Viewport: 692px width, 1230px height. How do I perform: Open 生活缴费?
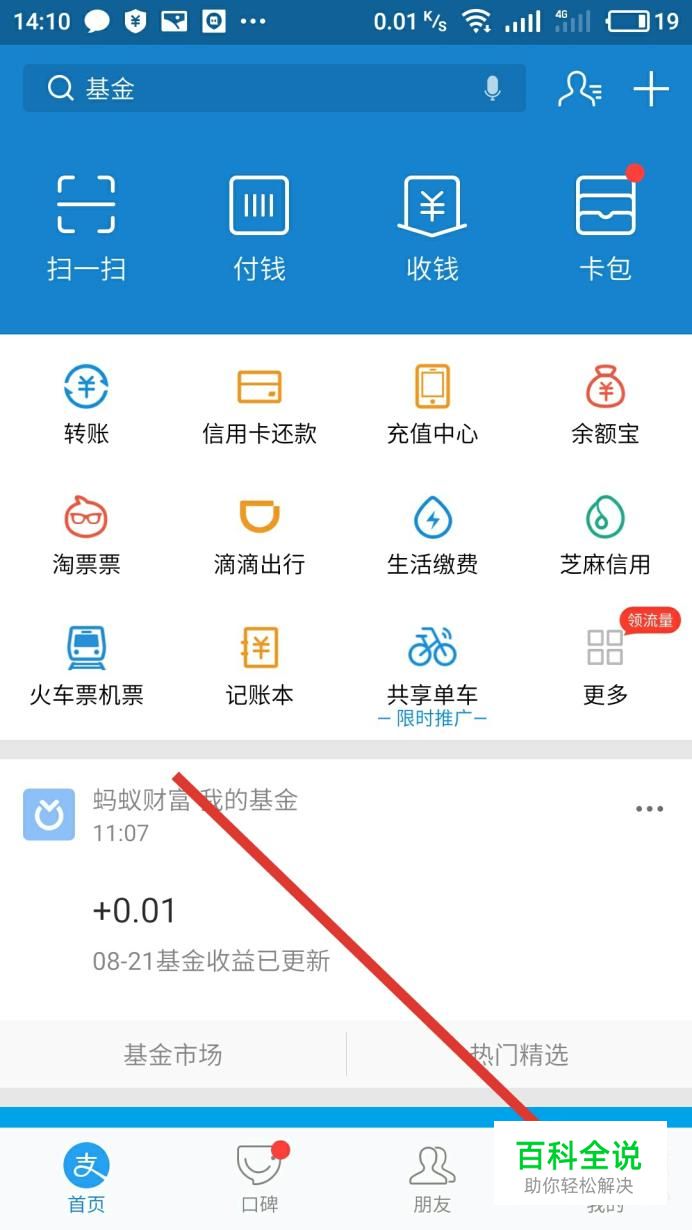tap(432, 535)
